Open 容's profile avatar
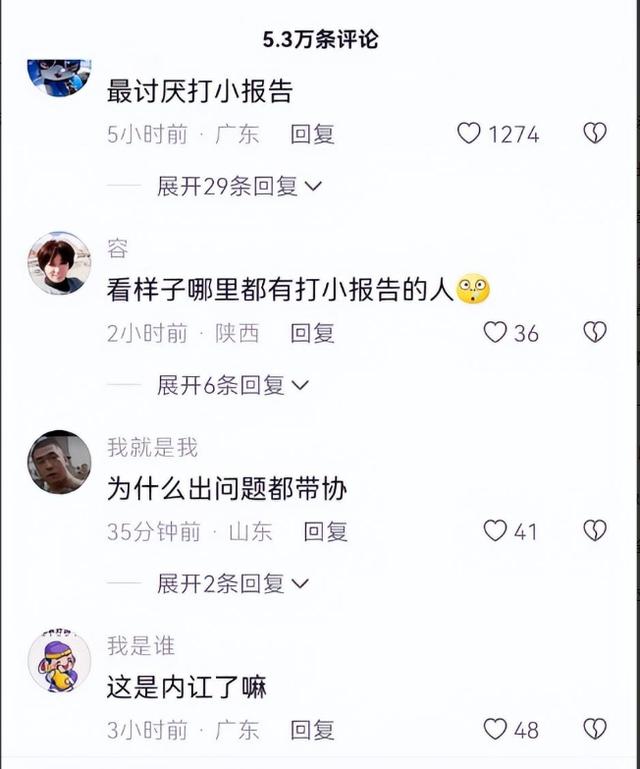Screen dimensions: 640x769 59,264
